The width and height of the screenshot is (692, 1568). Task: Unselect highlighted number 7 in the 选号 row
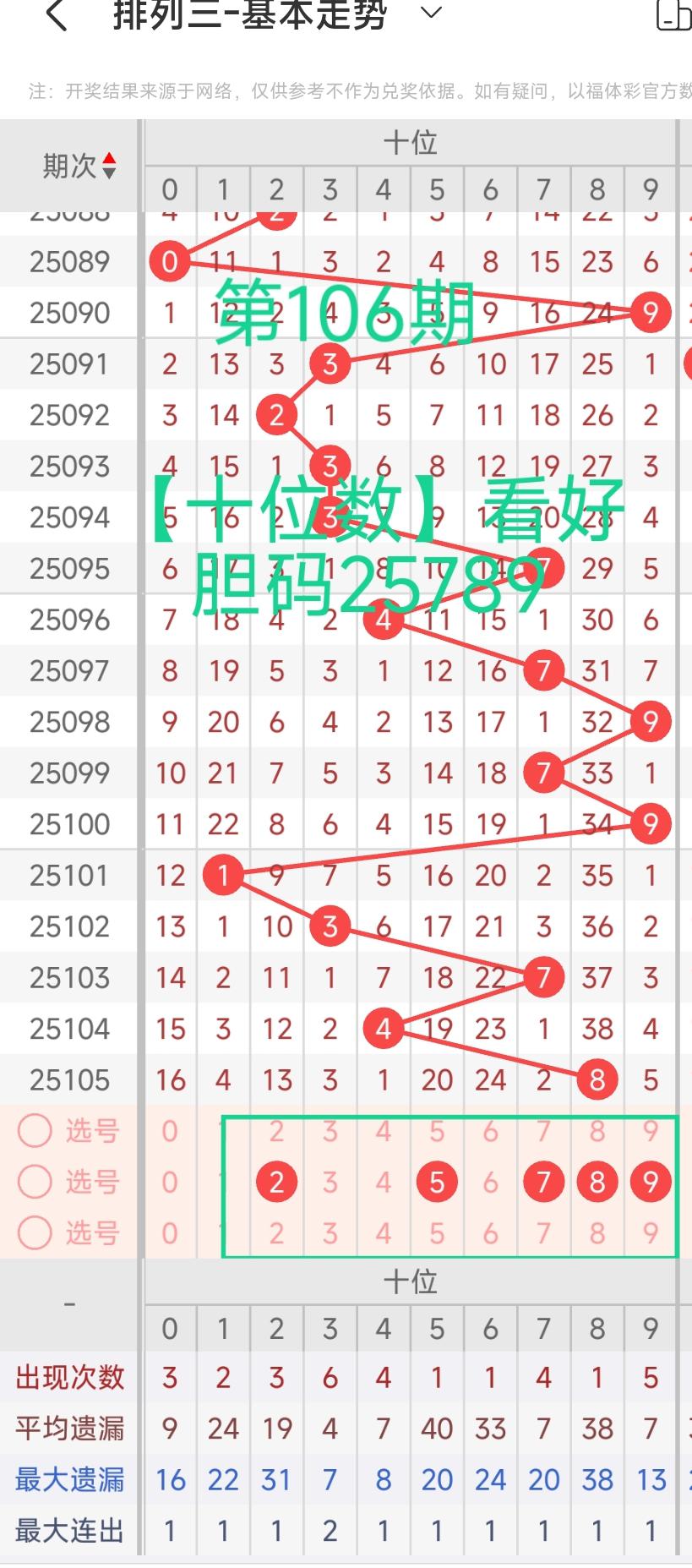[x=543, y=1182]
